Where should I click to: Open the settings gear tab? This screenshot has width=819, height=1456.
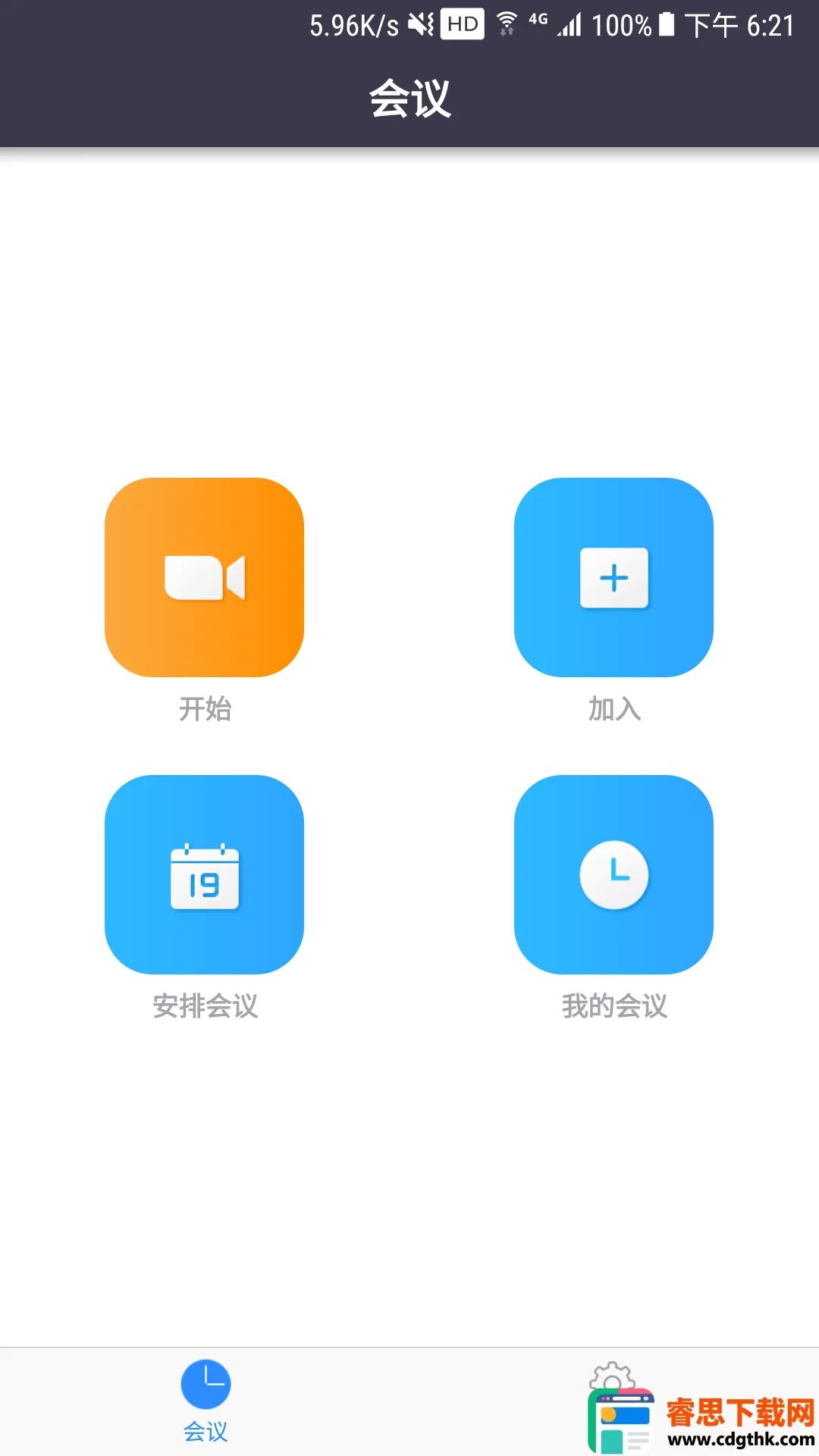(611, 1379)
